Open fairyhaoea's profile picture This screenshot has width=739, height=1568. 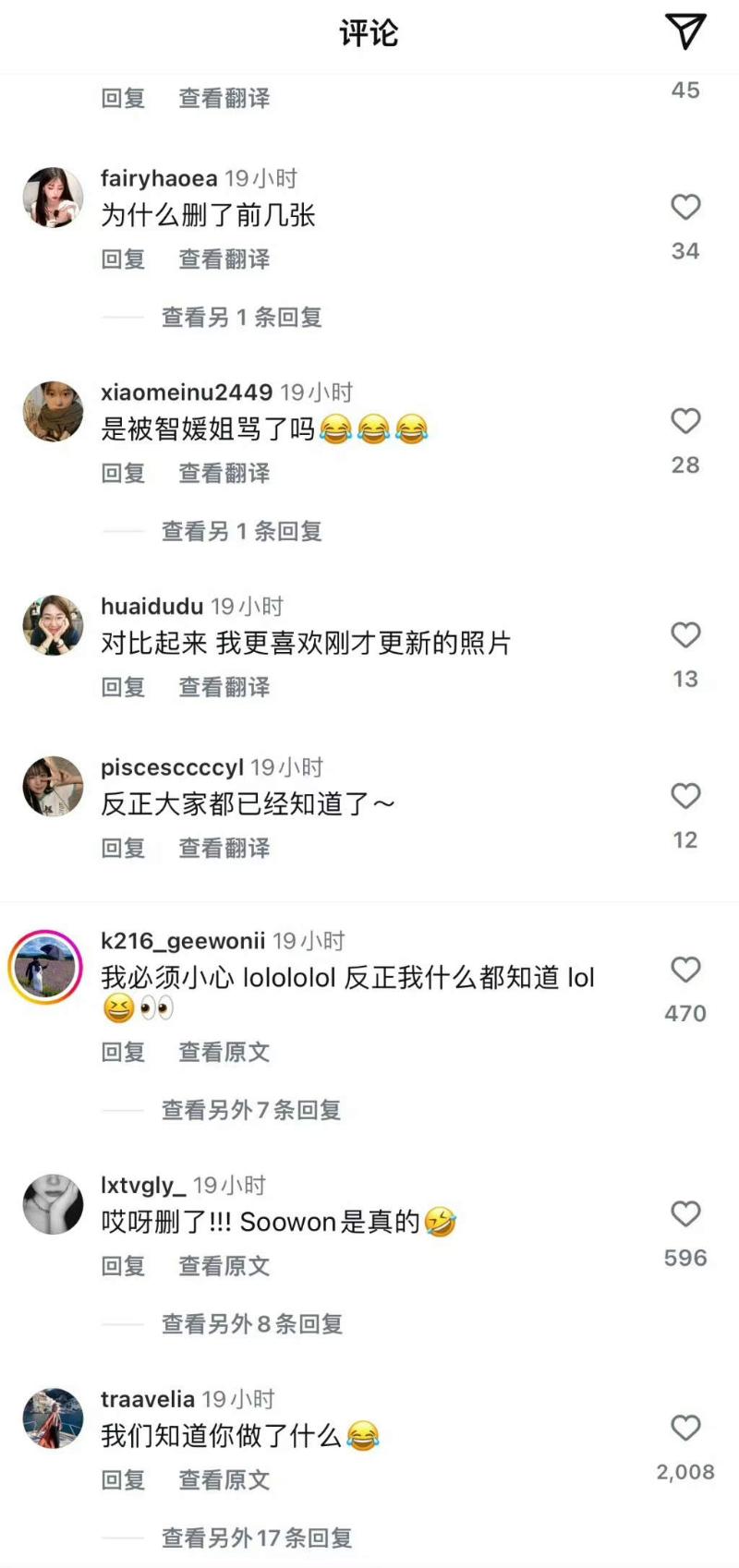tap(53, 198)
